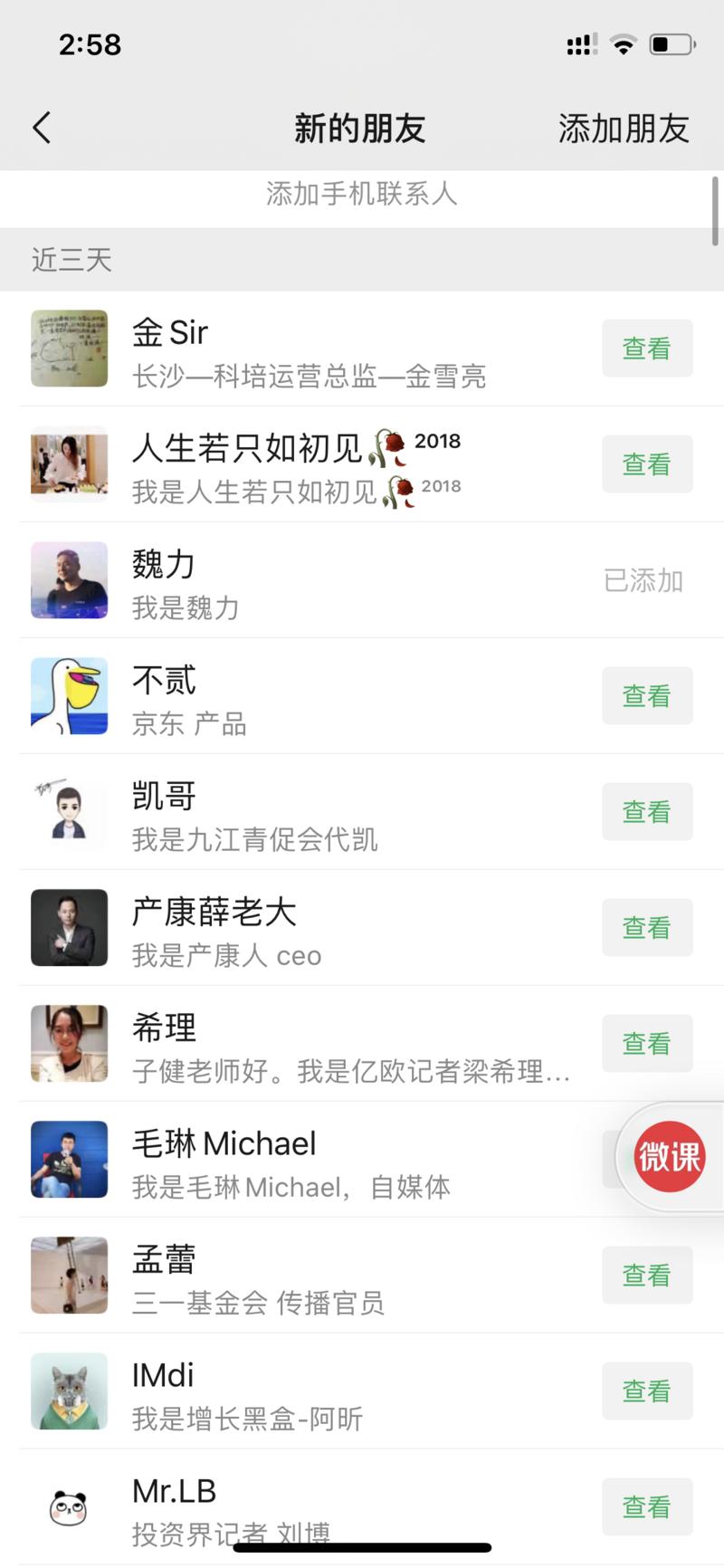724x1568 pixels.
Task: Tap 凯哥's cartoon avatar
Action: pos(69,812)
